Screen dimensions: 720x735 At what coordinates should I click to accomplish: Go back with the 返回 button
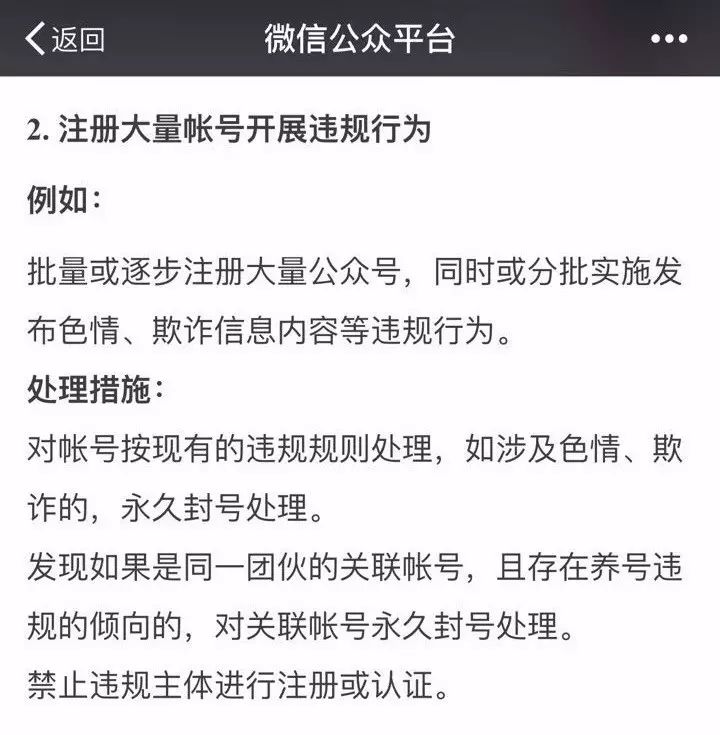(64, 39)
